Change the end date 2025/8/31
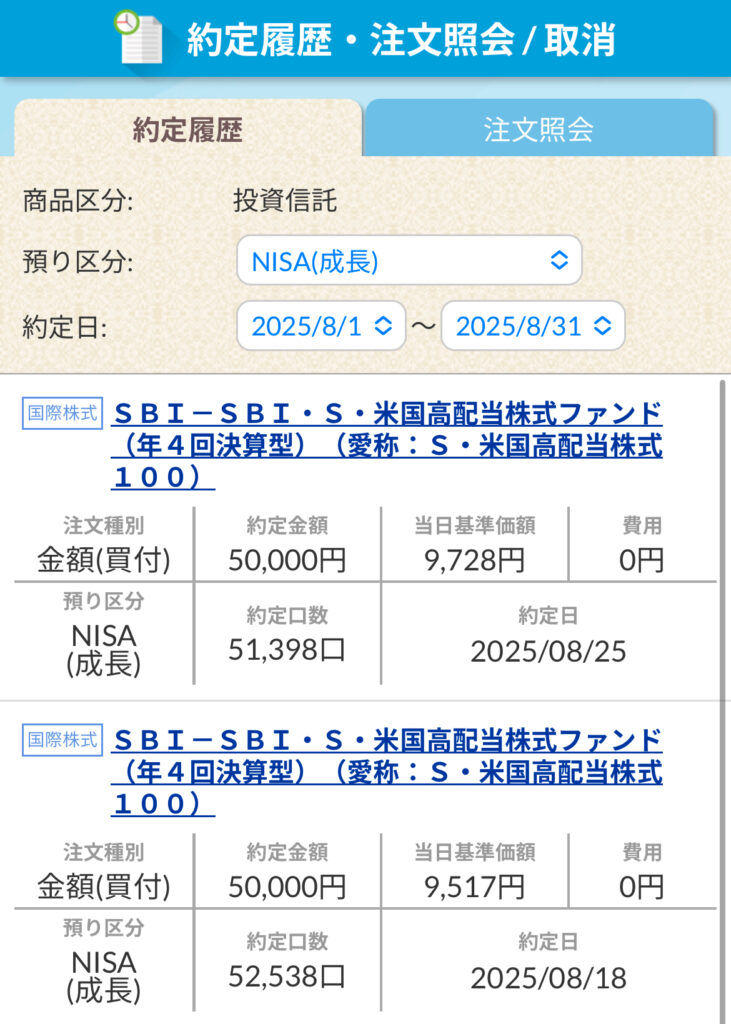Screen dimensions: 731x1024 point(532,326)
